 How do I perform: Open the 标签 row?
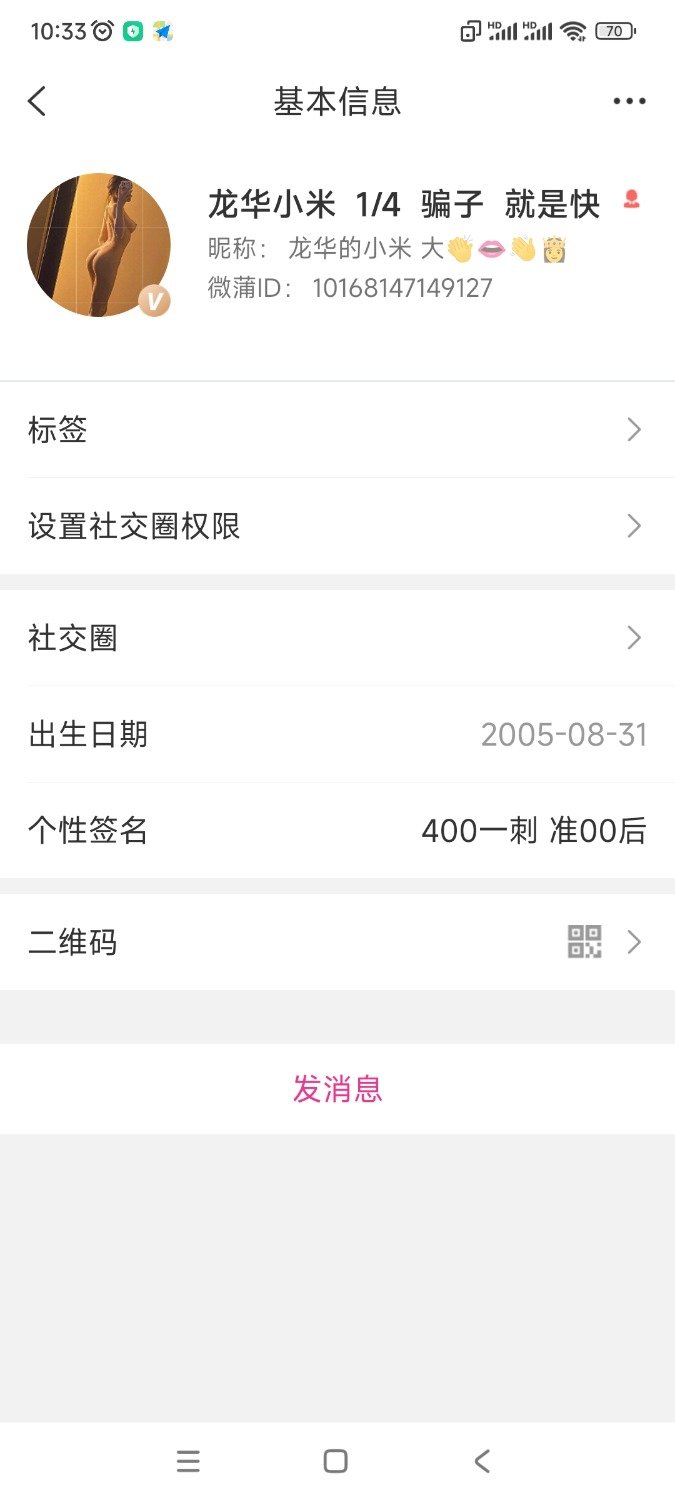click(337, 430)
